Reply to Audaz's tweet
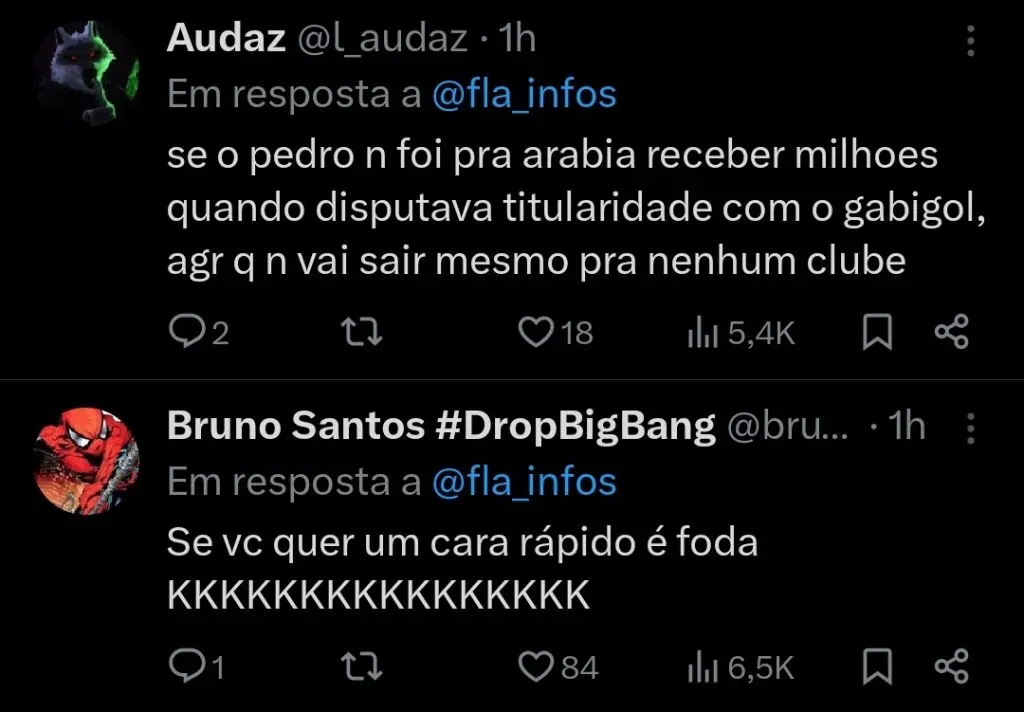This screenshot has height=712, width=1024. [x=186, y=332]
